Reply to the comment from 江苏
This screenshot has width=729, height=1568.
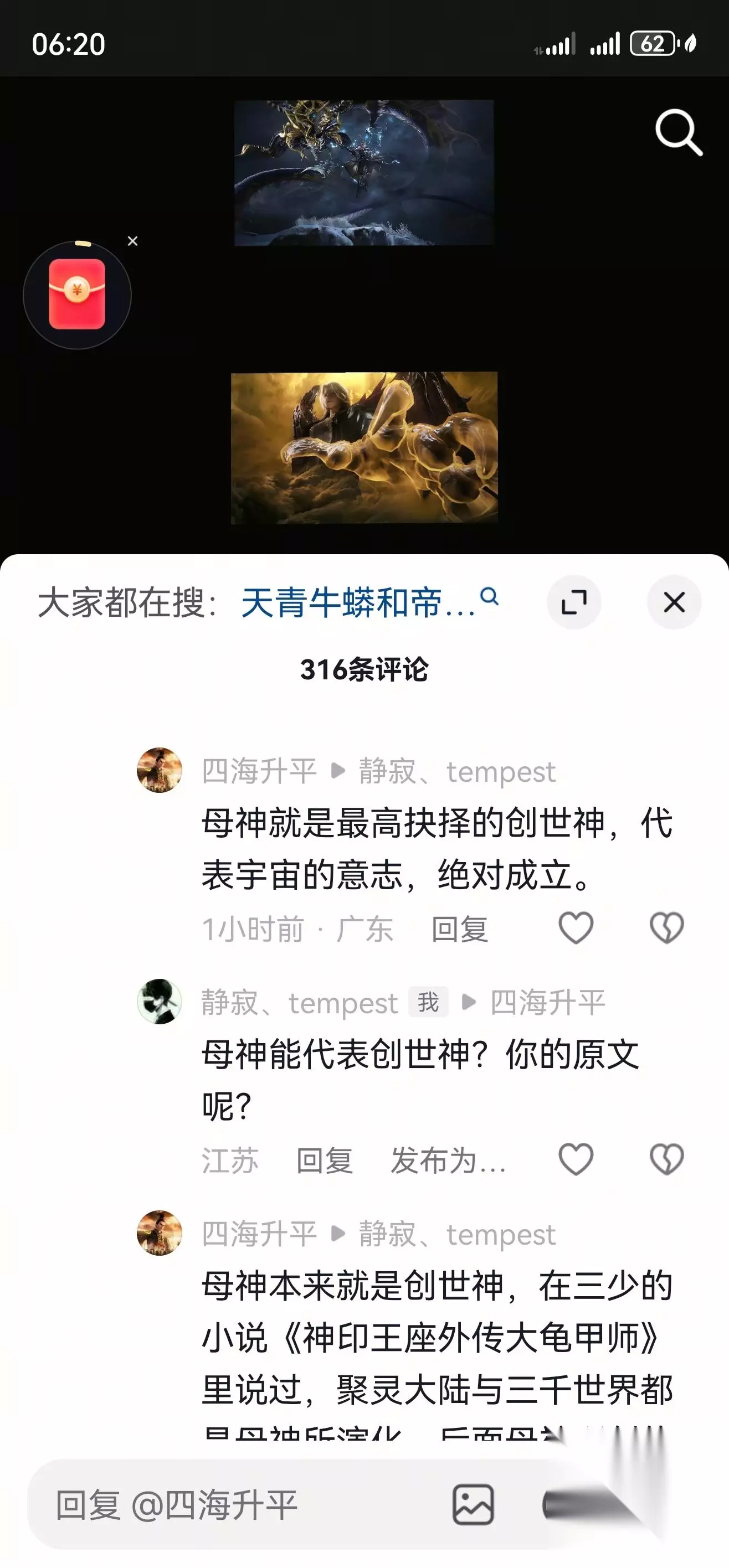point(325,1160)
